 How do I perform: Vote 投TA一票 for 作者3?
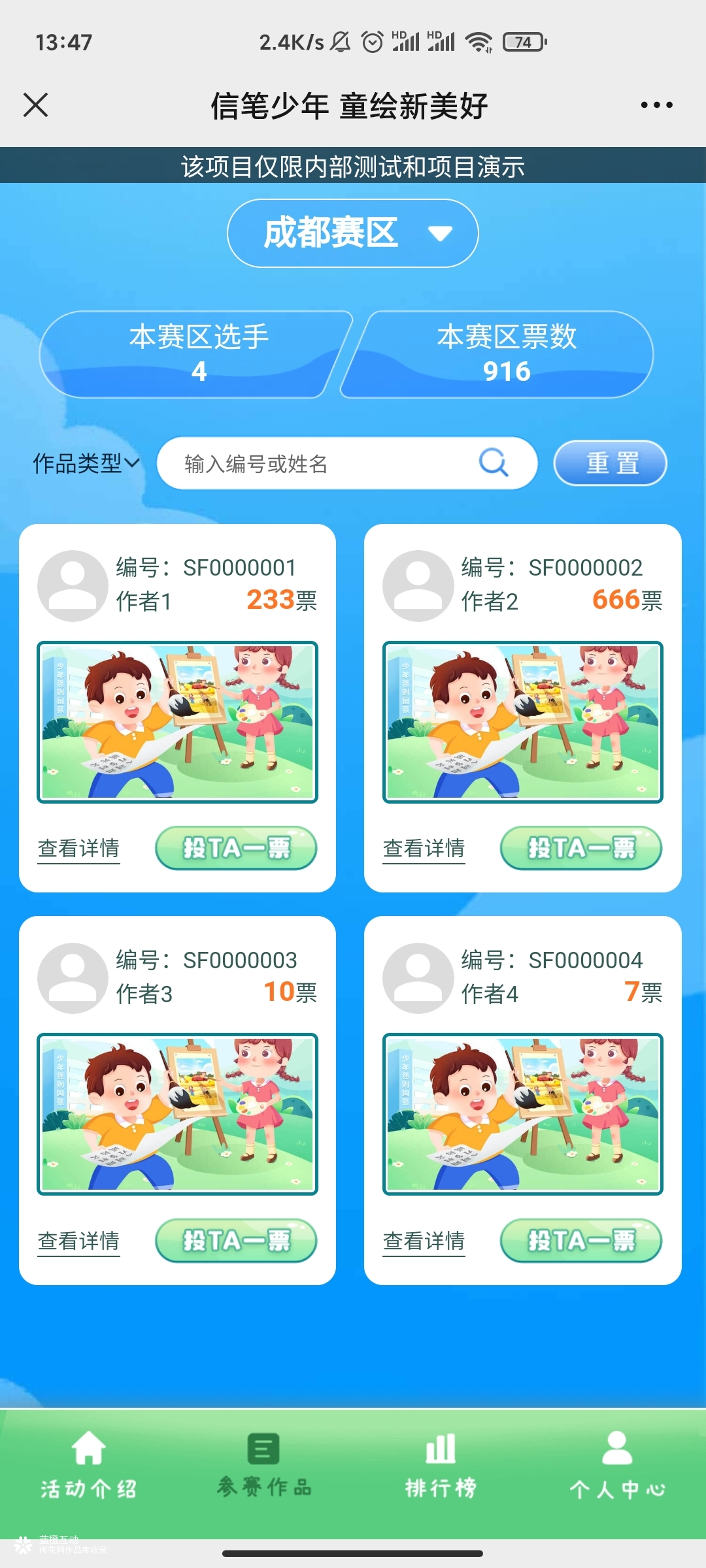236,1240
